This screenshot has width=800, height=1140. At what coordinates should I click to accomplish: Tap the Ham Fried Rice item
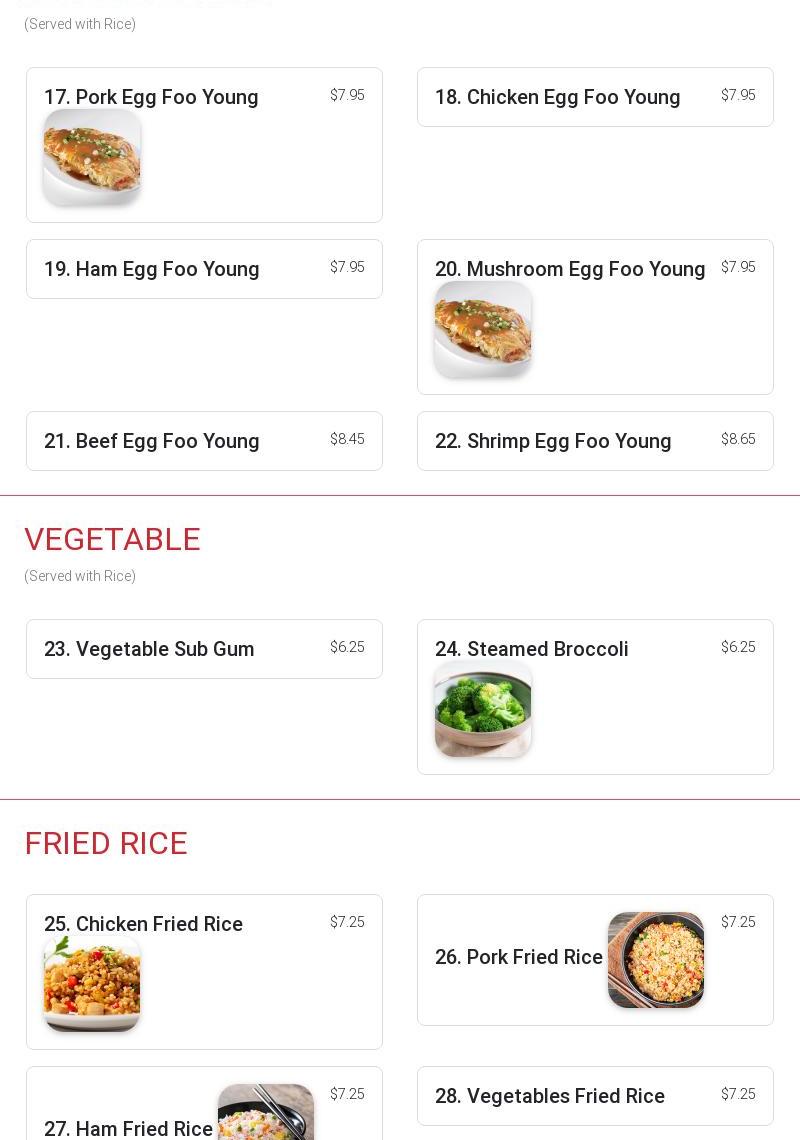click(x=128, y=1128)
